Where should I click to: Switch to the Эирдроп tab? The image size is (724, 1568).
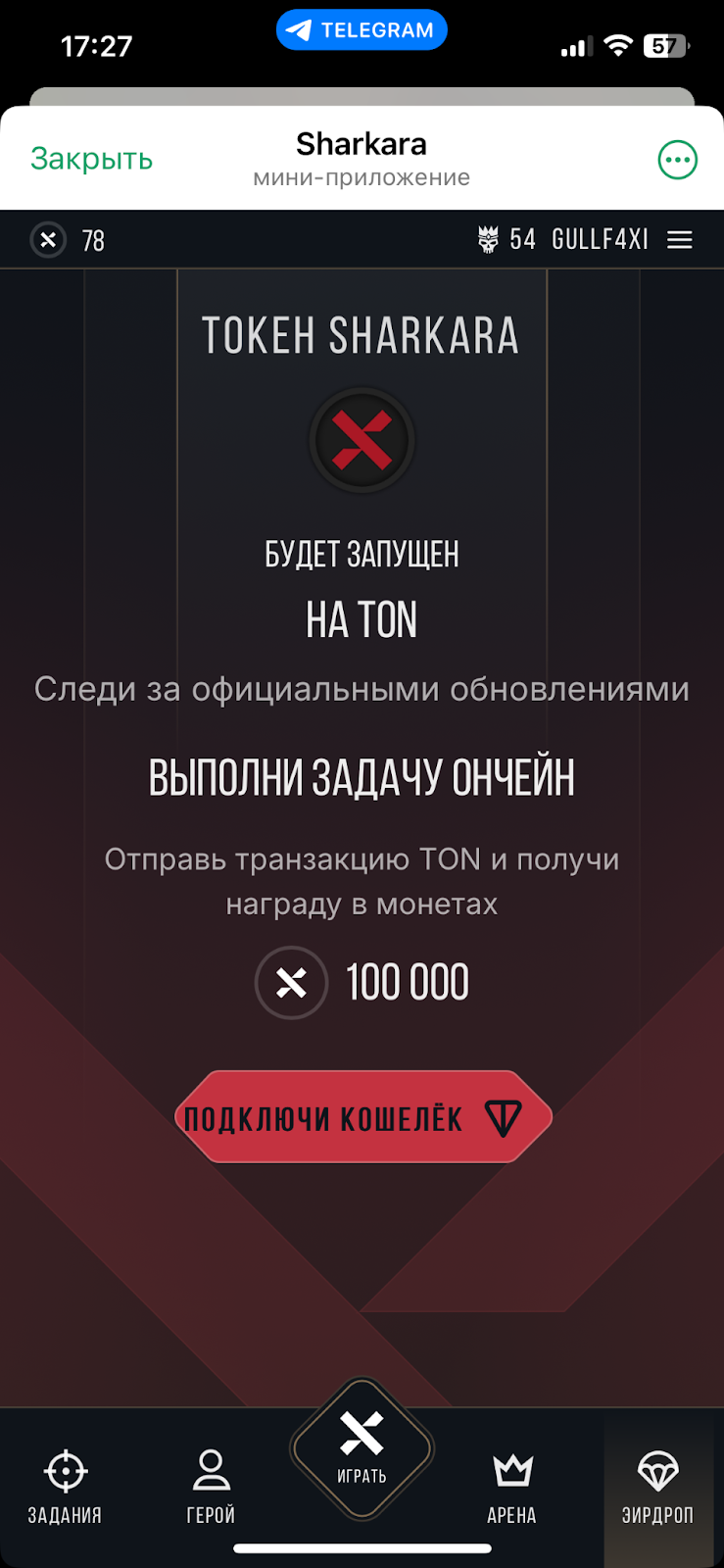click(657, 1487)
